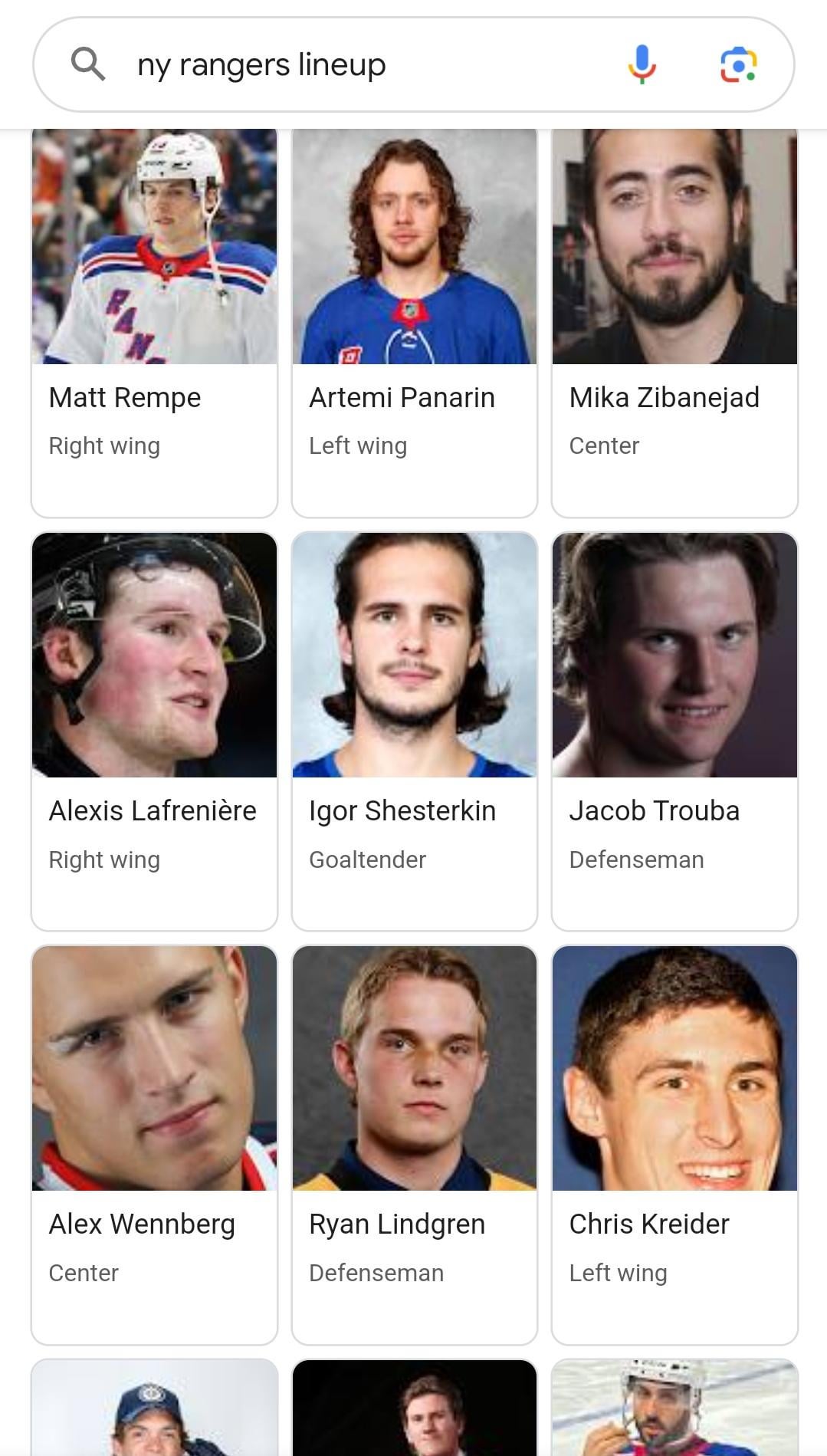Open the Chris Kreider player card
The height and width of the screenshot is (1456, 827).
tap(674, 1145)
